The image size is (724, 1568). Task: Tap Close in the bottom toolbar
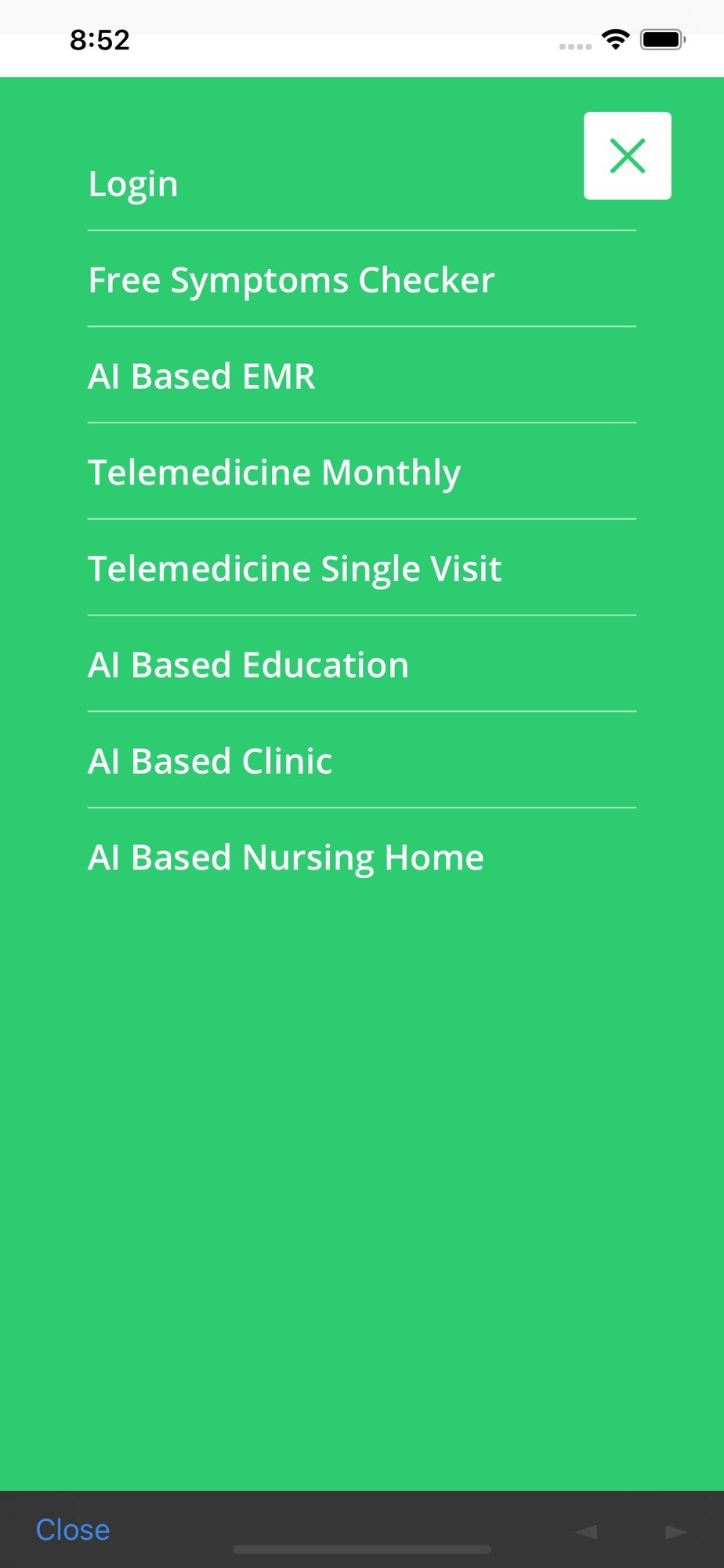pos(73,1530)
